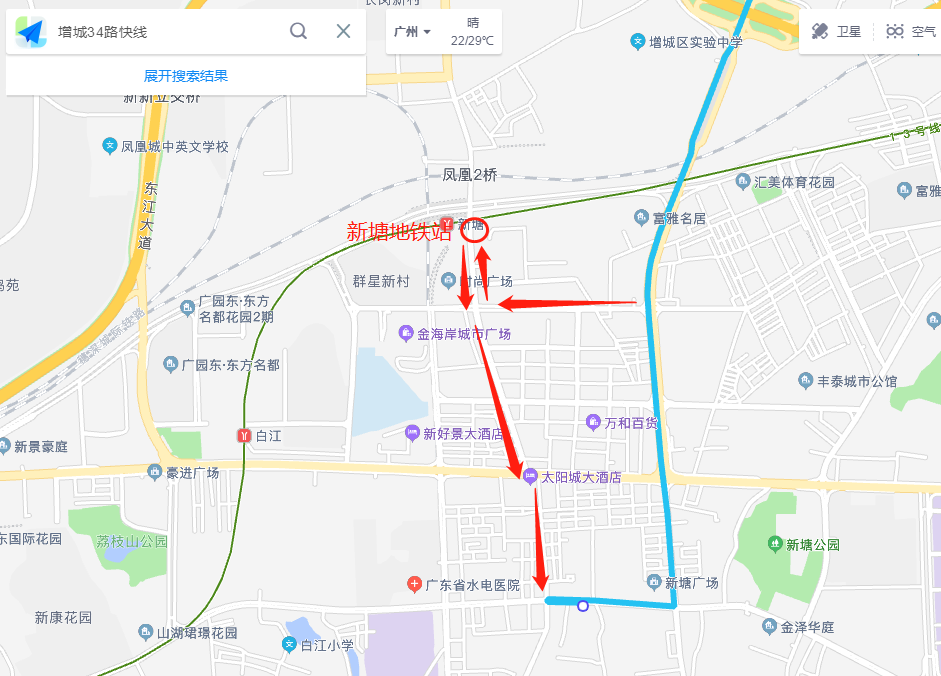
Task: Select the 新塘公园 map marker
Action: [x=775, y=545]
